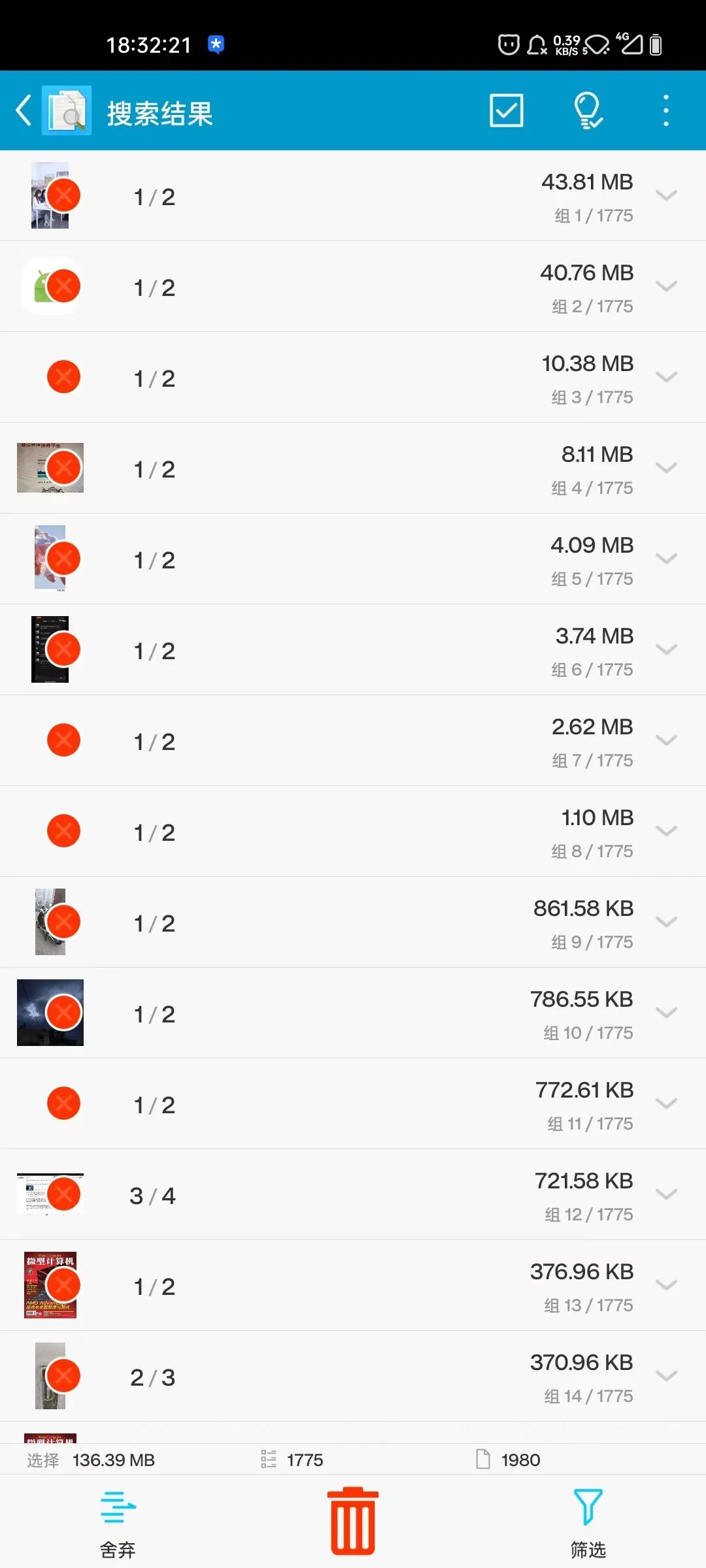The image size is (706, 1568).
Task: Expand the 43.81 MB group
Action: (666, 195)
